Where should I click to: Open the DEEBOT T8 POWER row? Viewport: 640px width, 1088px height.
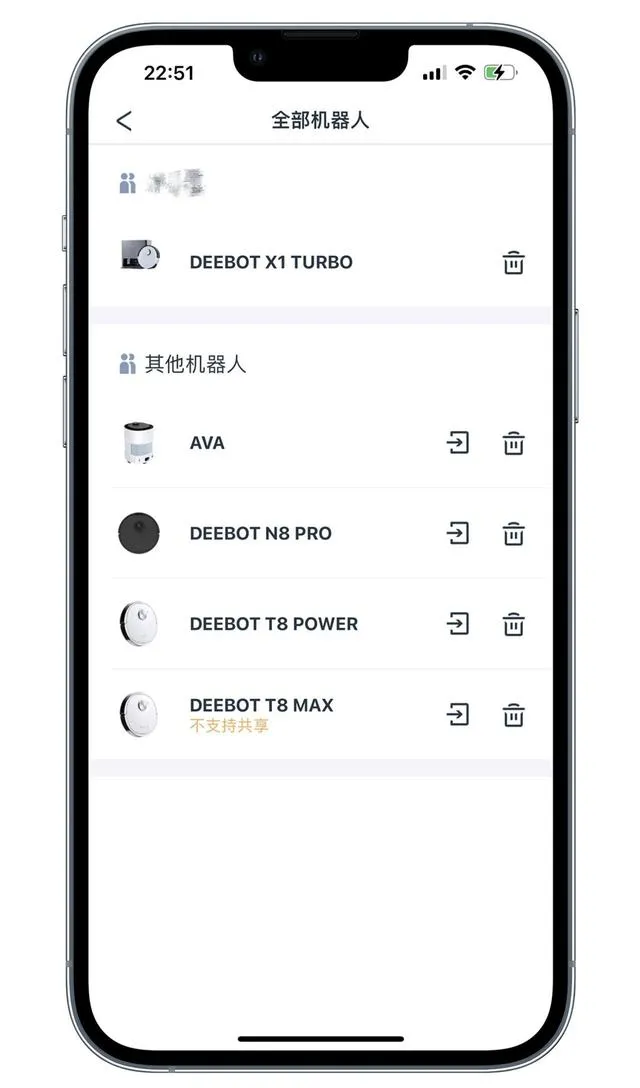point(273,624)
